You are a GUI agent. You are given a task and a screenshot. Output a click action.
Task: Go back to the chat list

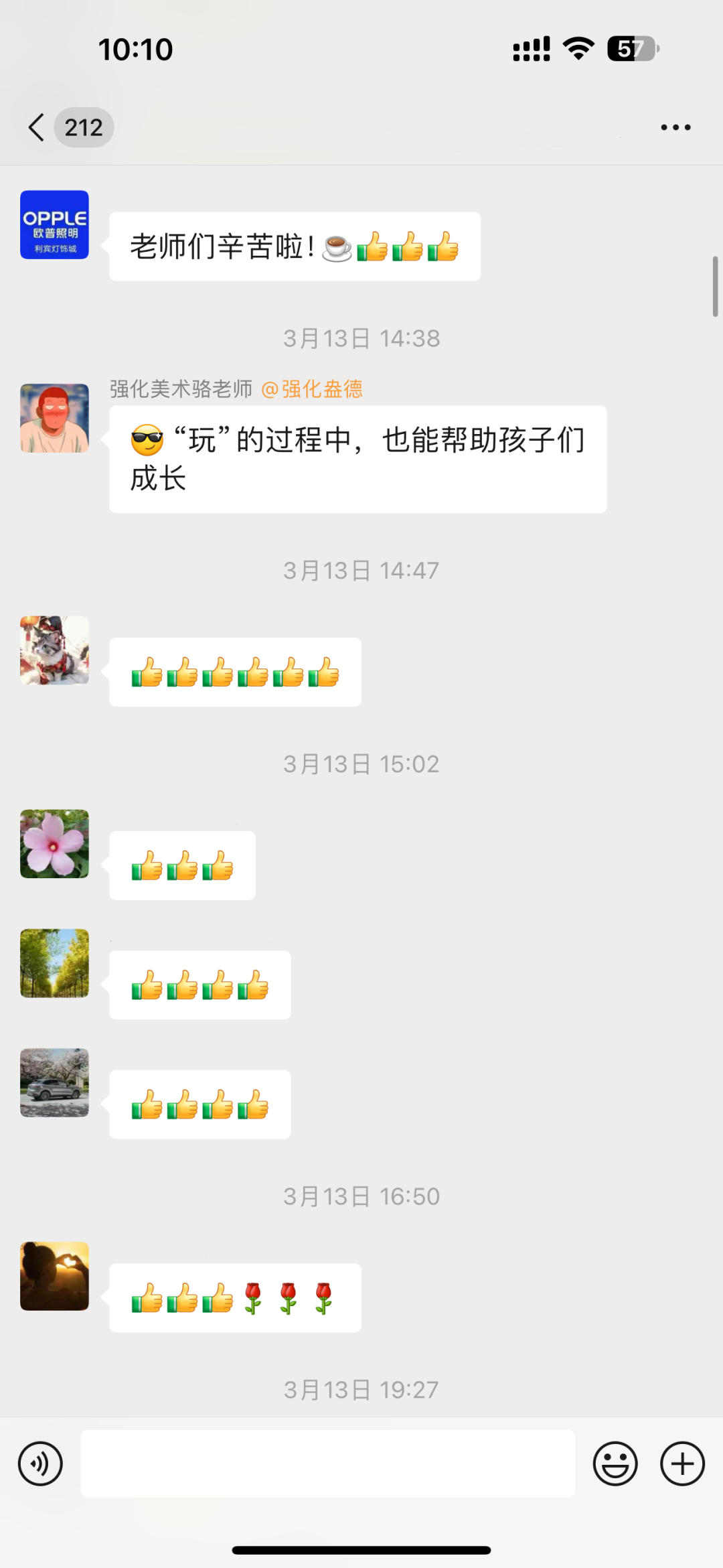coord(37,127)
